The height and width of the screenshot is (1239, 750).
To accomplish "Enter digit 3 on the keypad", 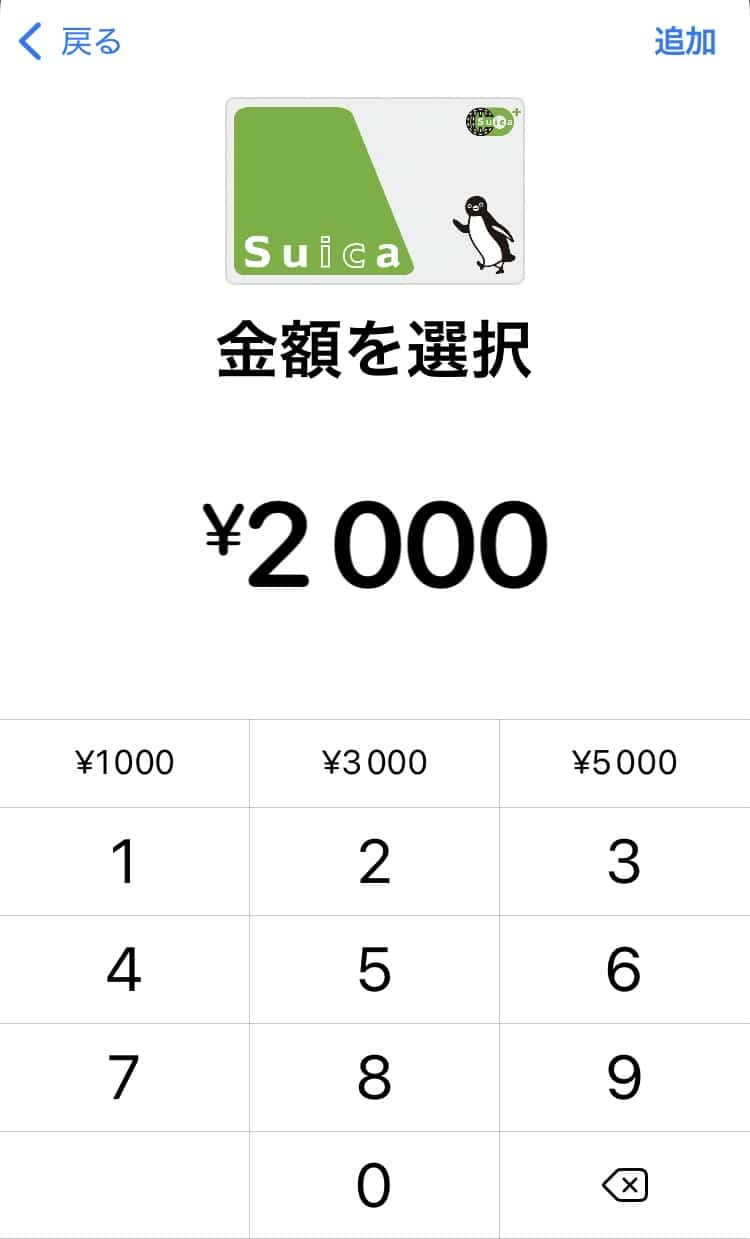I will (x=625, y=862).
